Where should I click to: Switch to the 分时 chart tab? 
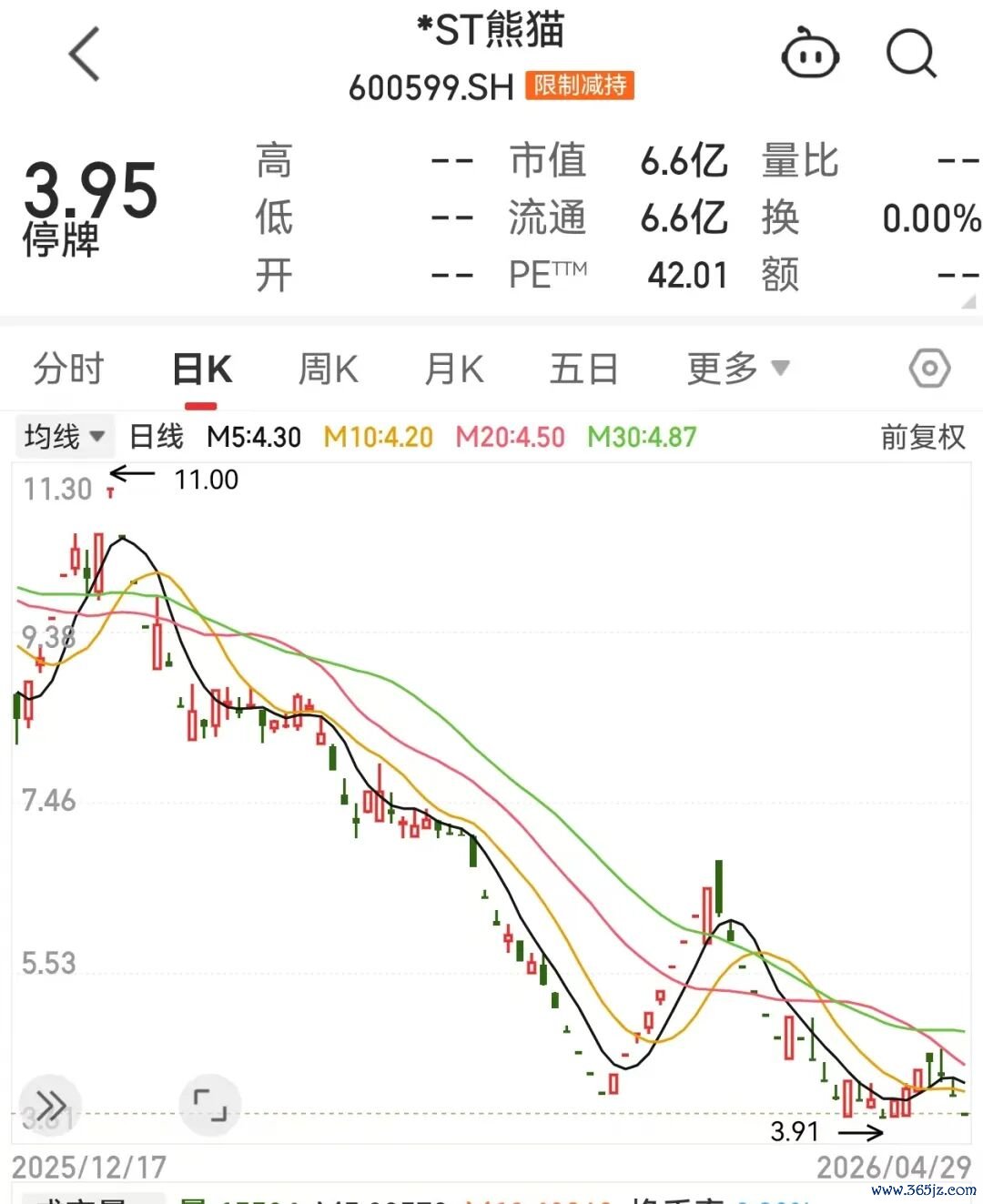point(68,369)
